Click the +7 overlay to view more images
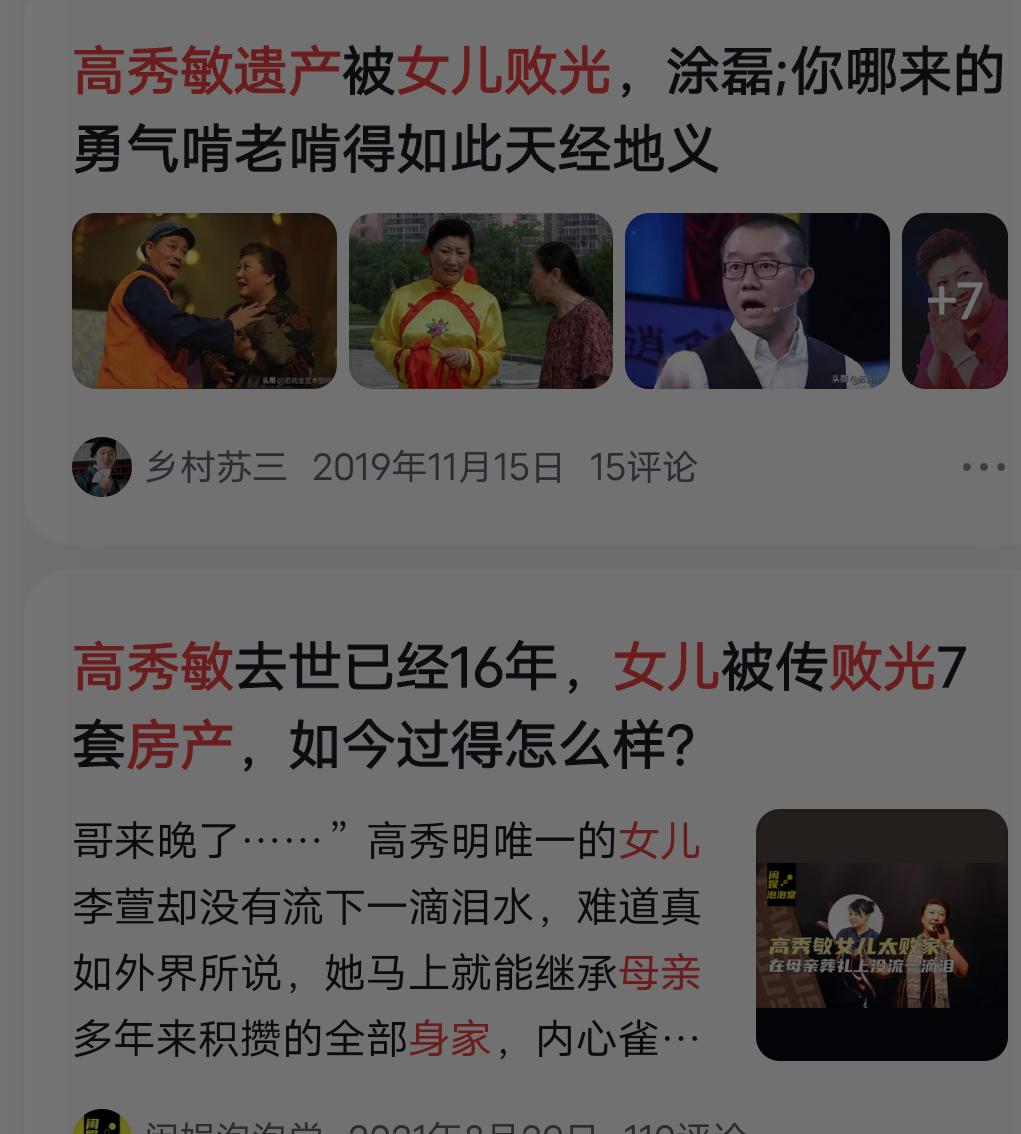Viewport: 1021px width, 1134px height. (x=954, y=300)
